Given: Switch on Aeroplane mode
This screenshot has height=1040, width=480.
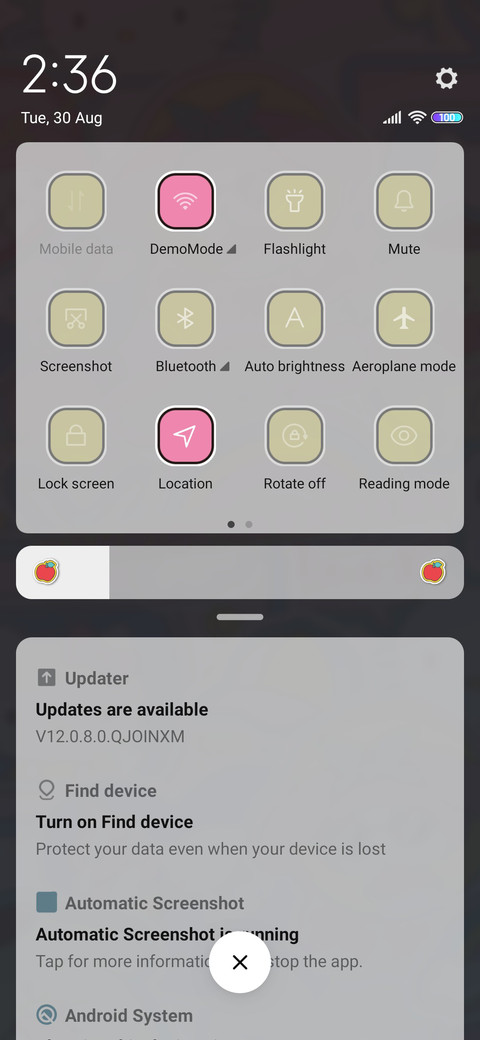Looking at the screenshot, I should tap(404, 318).
